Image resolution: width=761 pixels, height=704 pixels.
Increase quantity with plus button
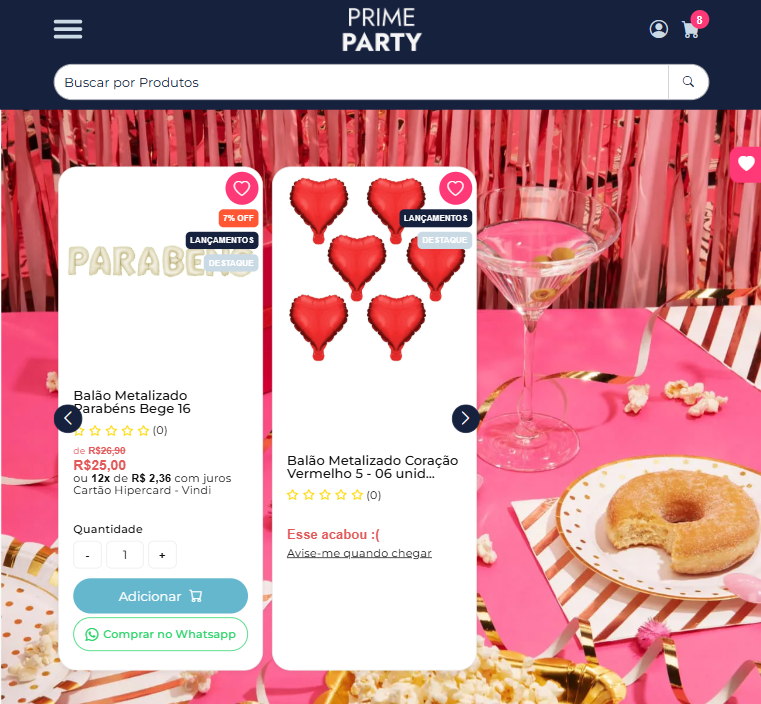pos(162,554)
